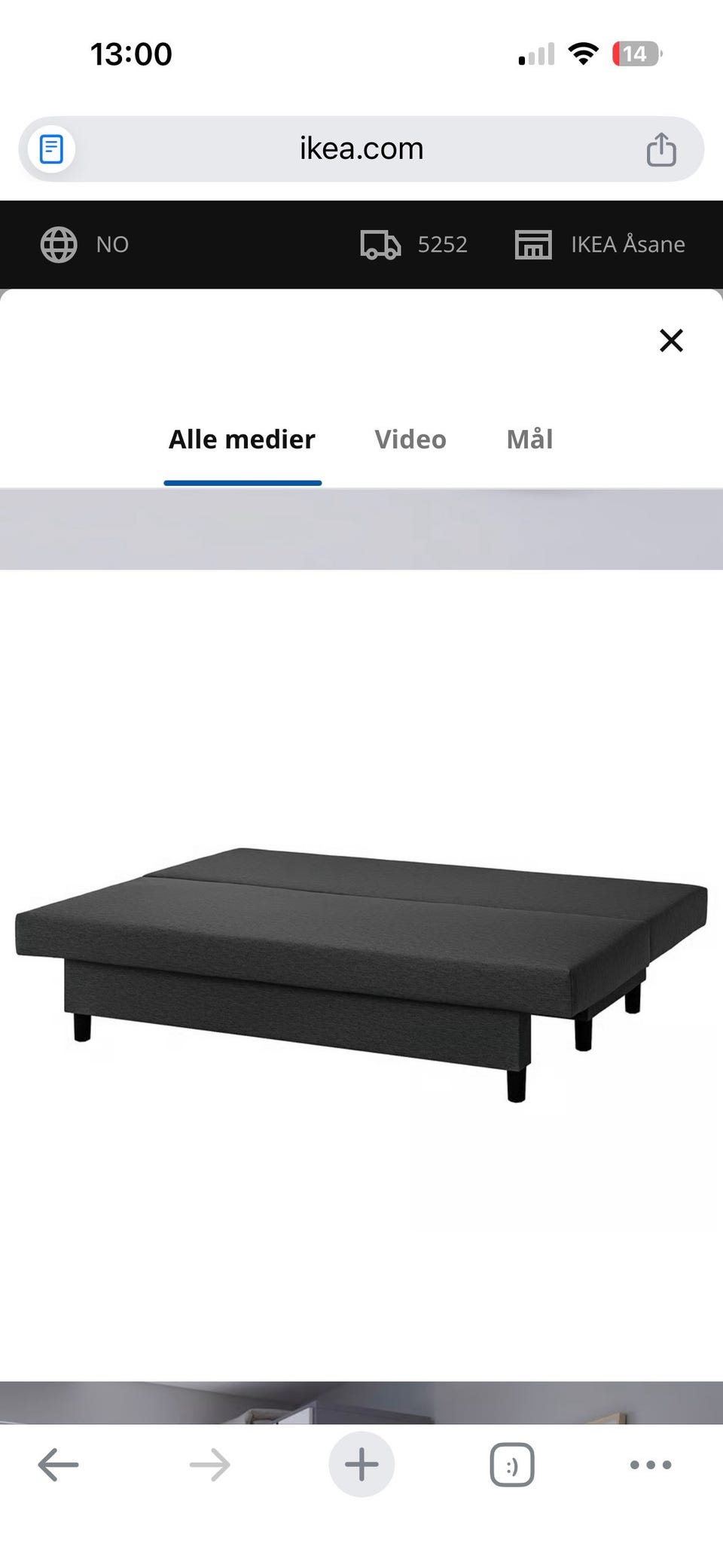Viewport: 723px width, 1568px height.
Task: Open the Reader view icon in address bar
Action: [x=51, y=148]
